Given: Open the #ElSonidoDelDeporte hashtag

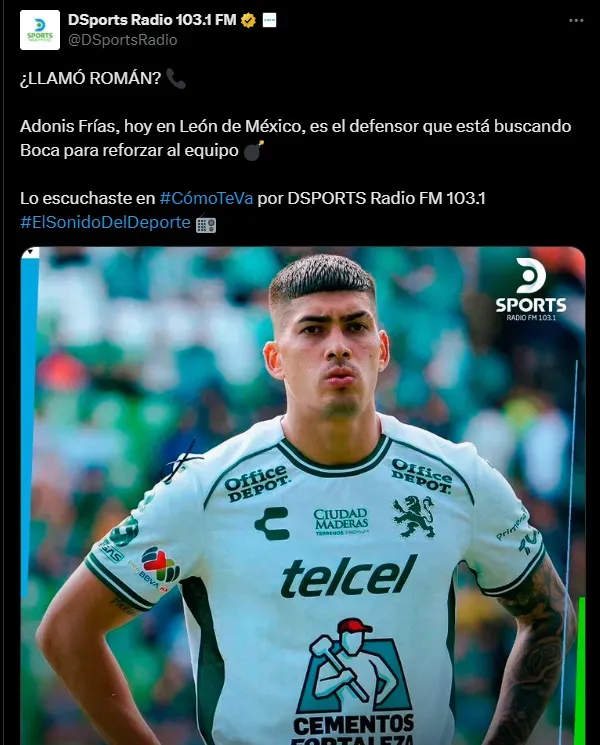Looking at the screenshot, I should click(x=104, y=222).
